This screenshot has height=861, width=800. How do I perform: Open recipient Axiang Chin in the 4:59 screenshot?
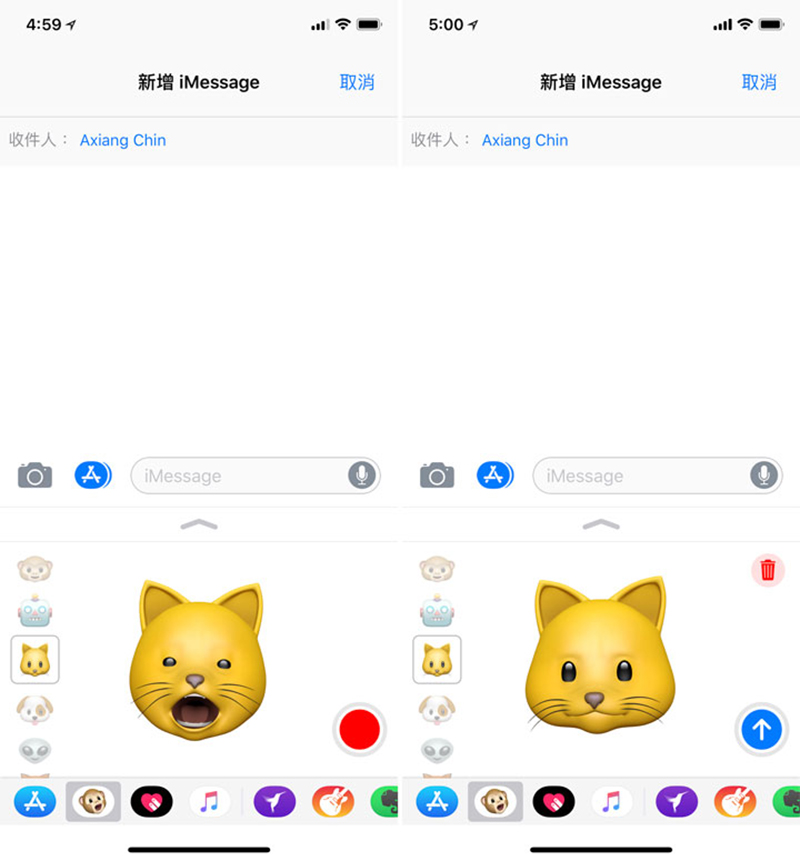(123, 140)
